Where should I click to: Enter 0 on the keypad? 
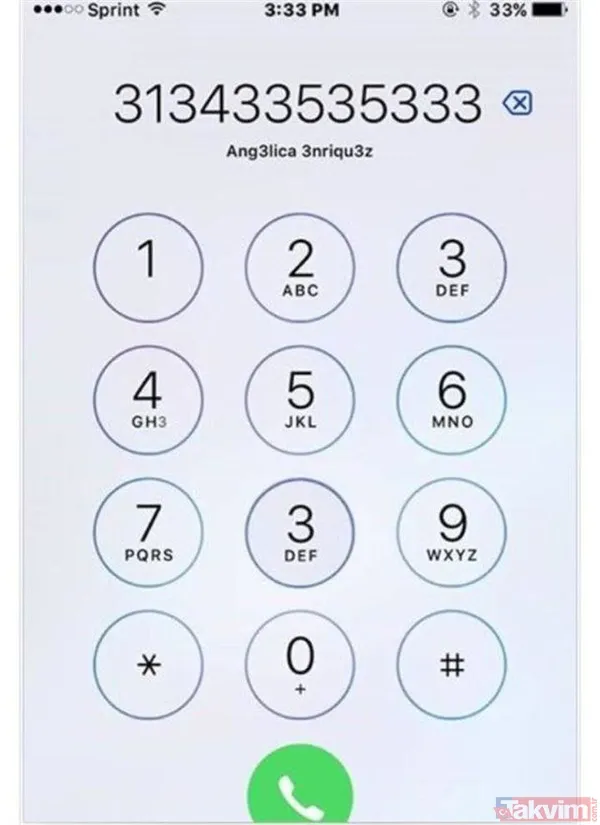300,664
